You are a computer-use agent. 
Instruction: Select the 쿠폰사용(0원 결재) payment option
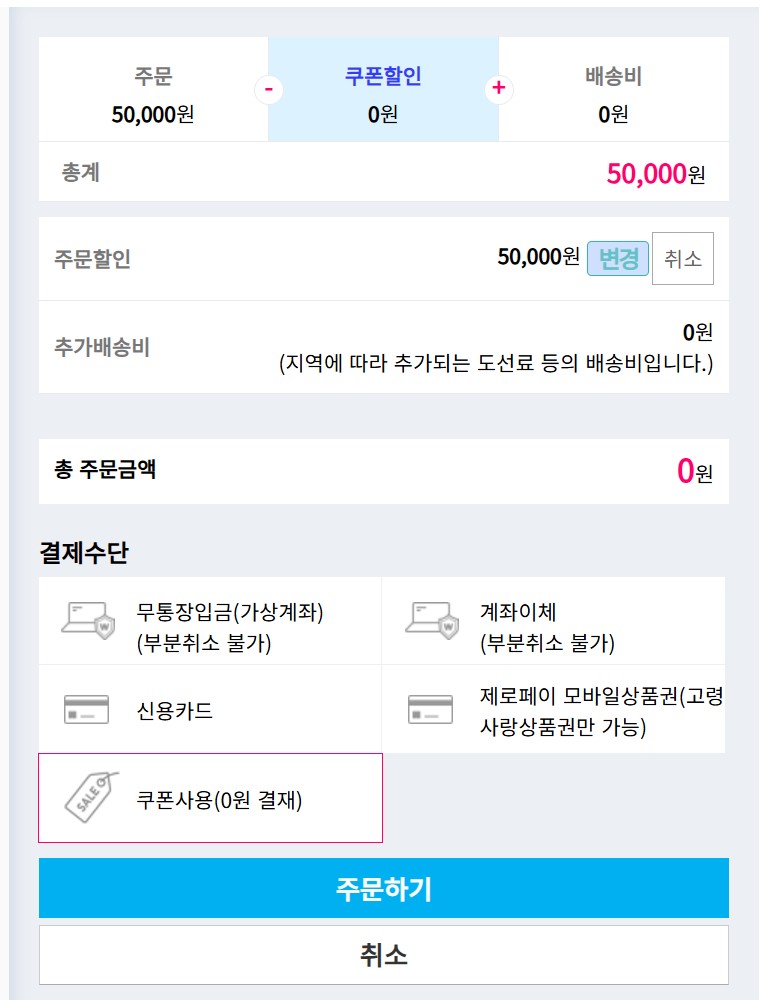210,797
